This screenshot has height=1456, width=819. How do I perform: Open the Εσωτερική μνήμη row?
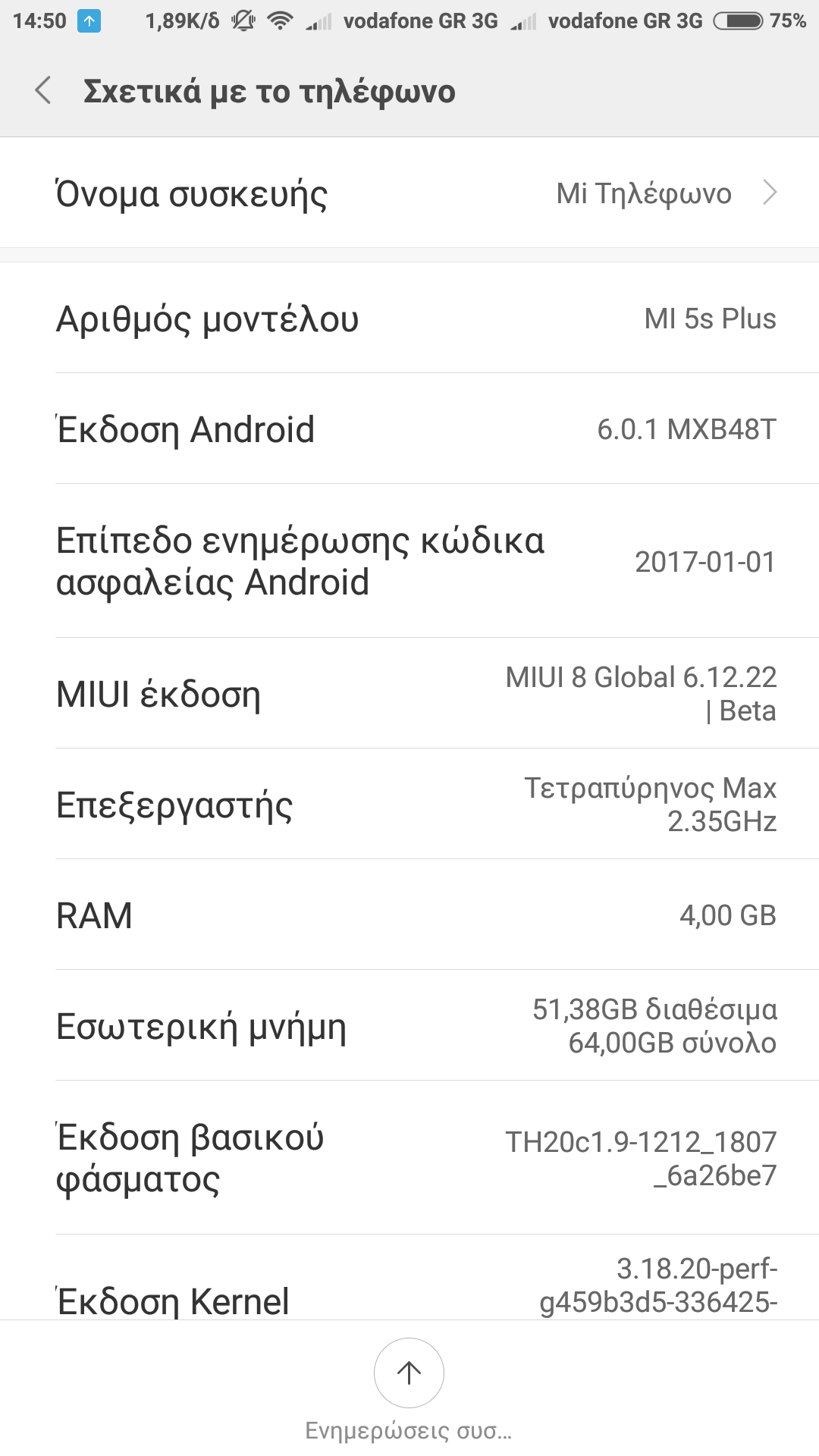(409, 1026)
